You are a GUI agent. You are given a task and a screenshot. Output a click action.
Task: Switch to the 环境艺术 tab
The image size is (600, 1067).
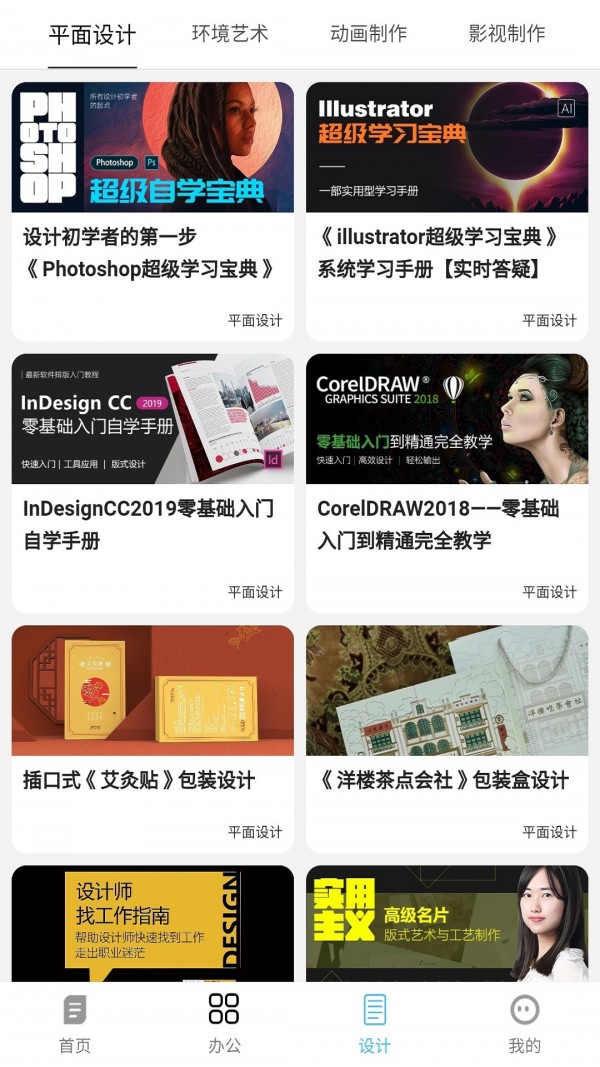(x=230, y=34)
